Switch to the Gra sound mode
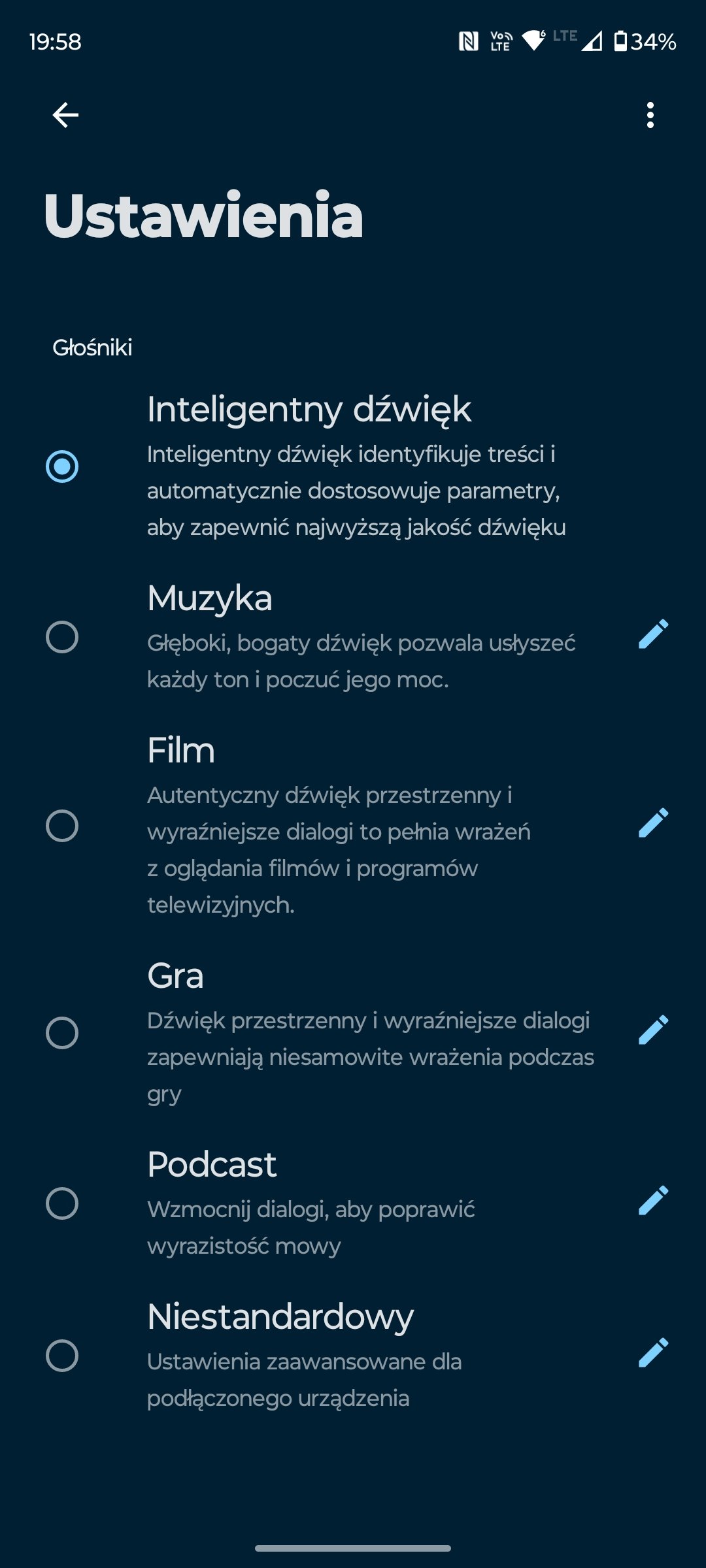Screen dimensions: 706x1568 click(62, 1033)
